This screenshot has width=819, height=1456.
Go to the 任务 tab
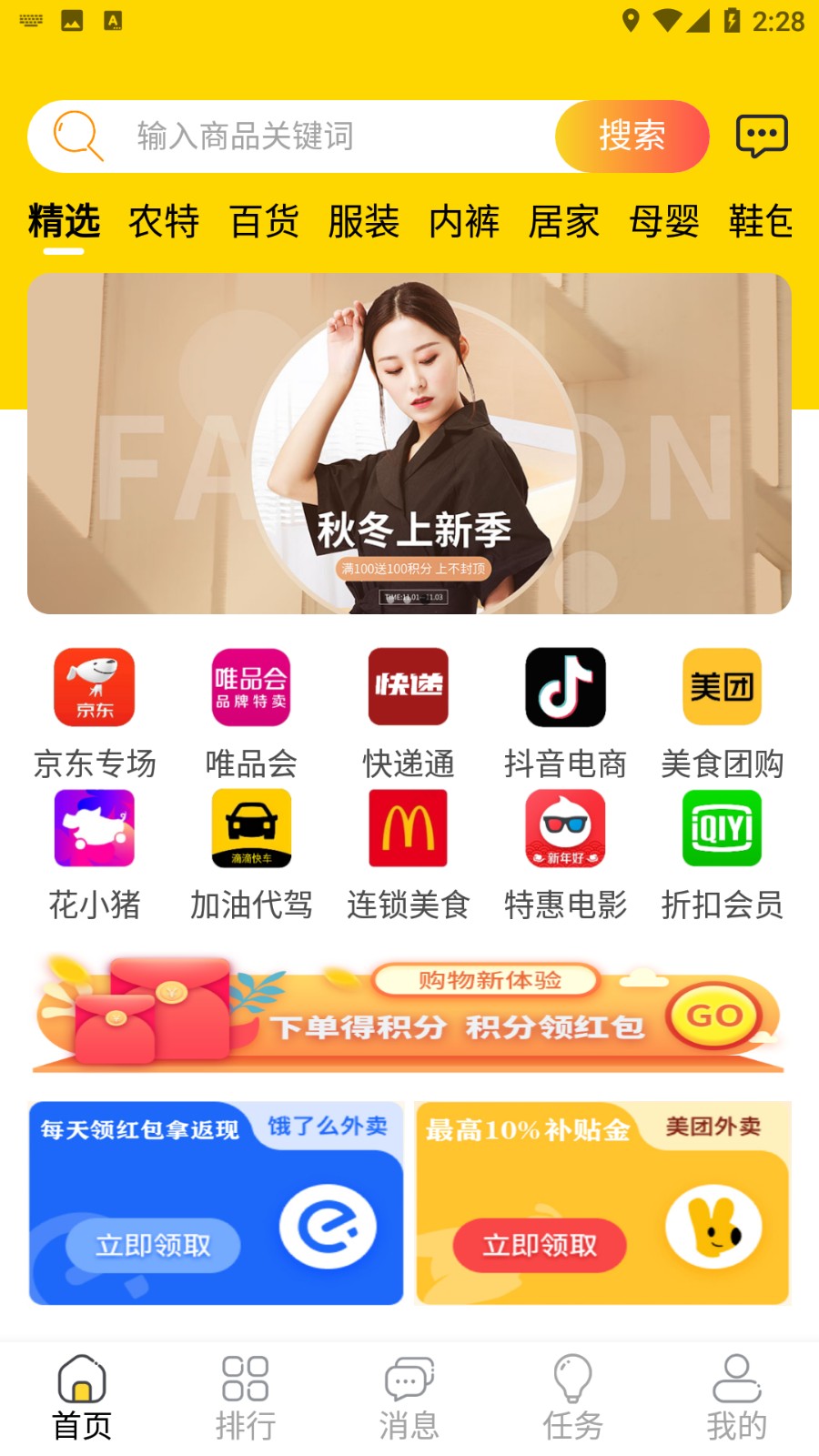(573, 1397)
